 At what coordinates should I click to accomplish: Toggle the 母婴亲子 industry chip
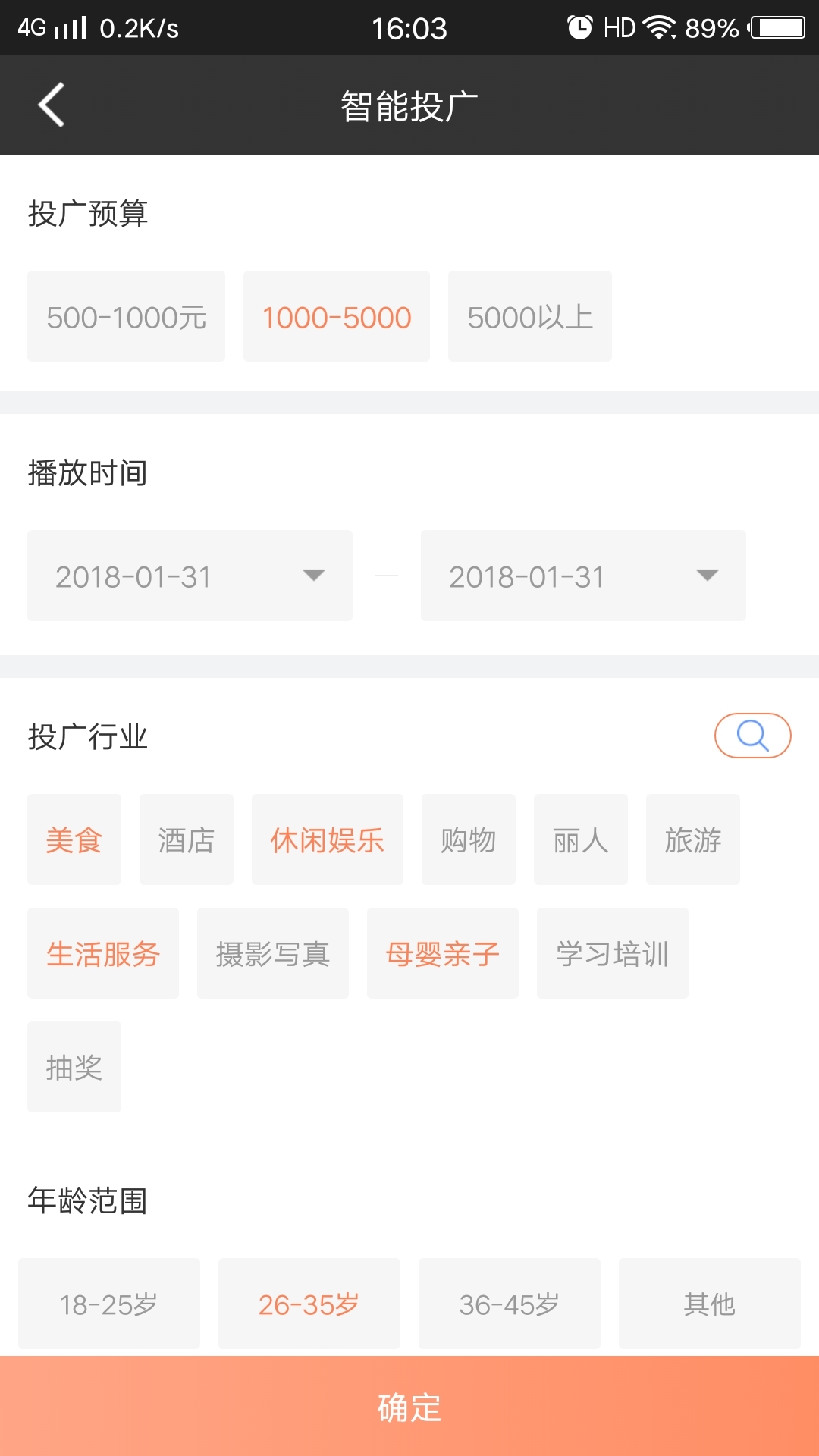(x=442, y=953)
